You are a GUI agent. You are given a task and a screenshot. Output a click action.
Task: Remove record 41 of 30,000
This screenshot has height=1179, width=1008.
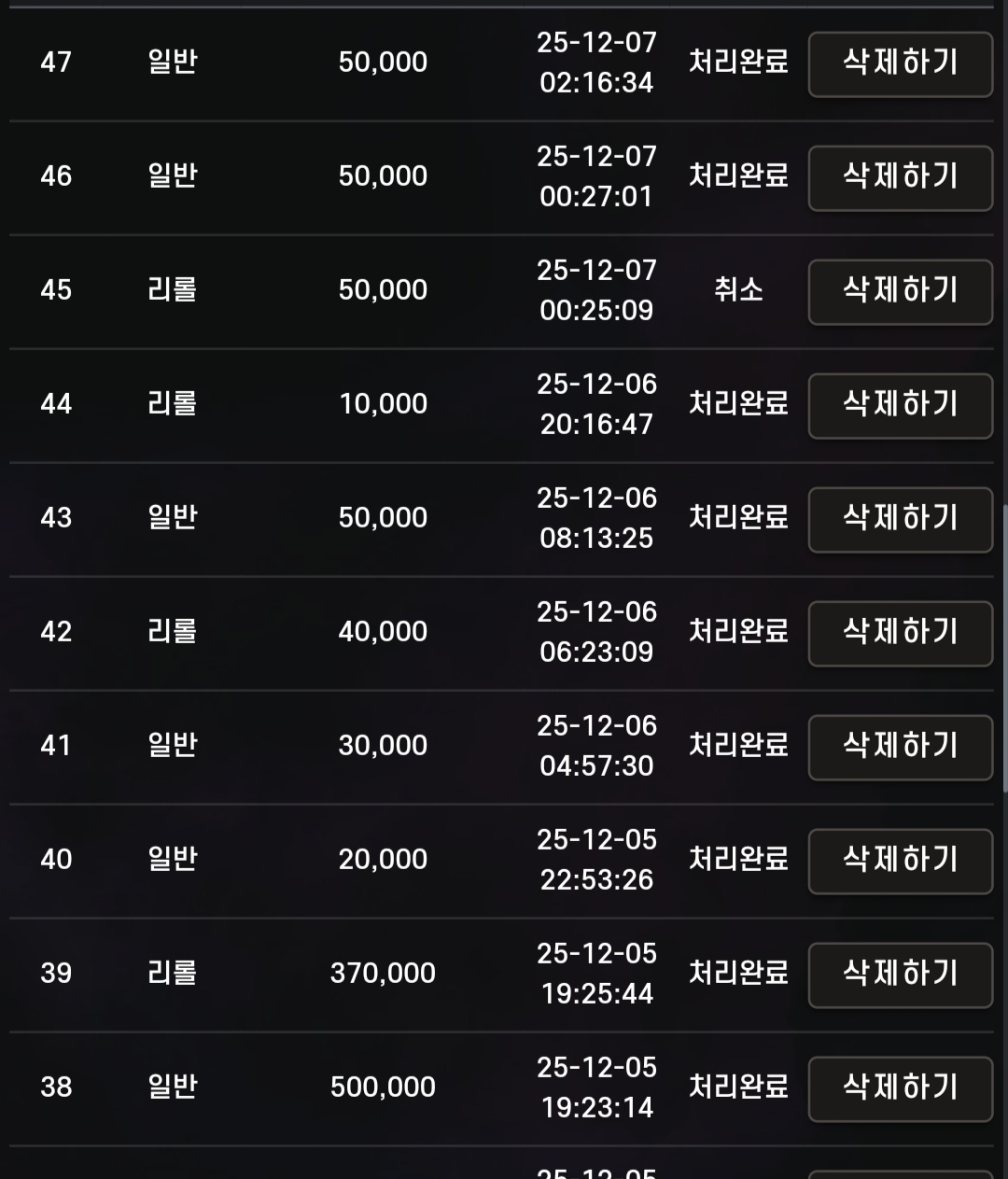[x=900, y=747]
